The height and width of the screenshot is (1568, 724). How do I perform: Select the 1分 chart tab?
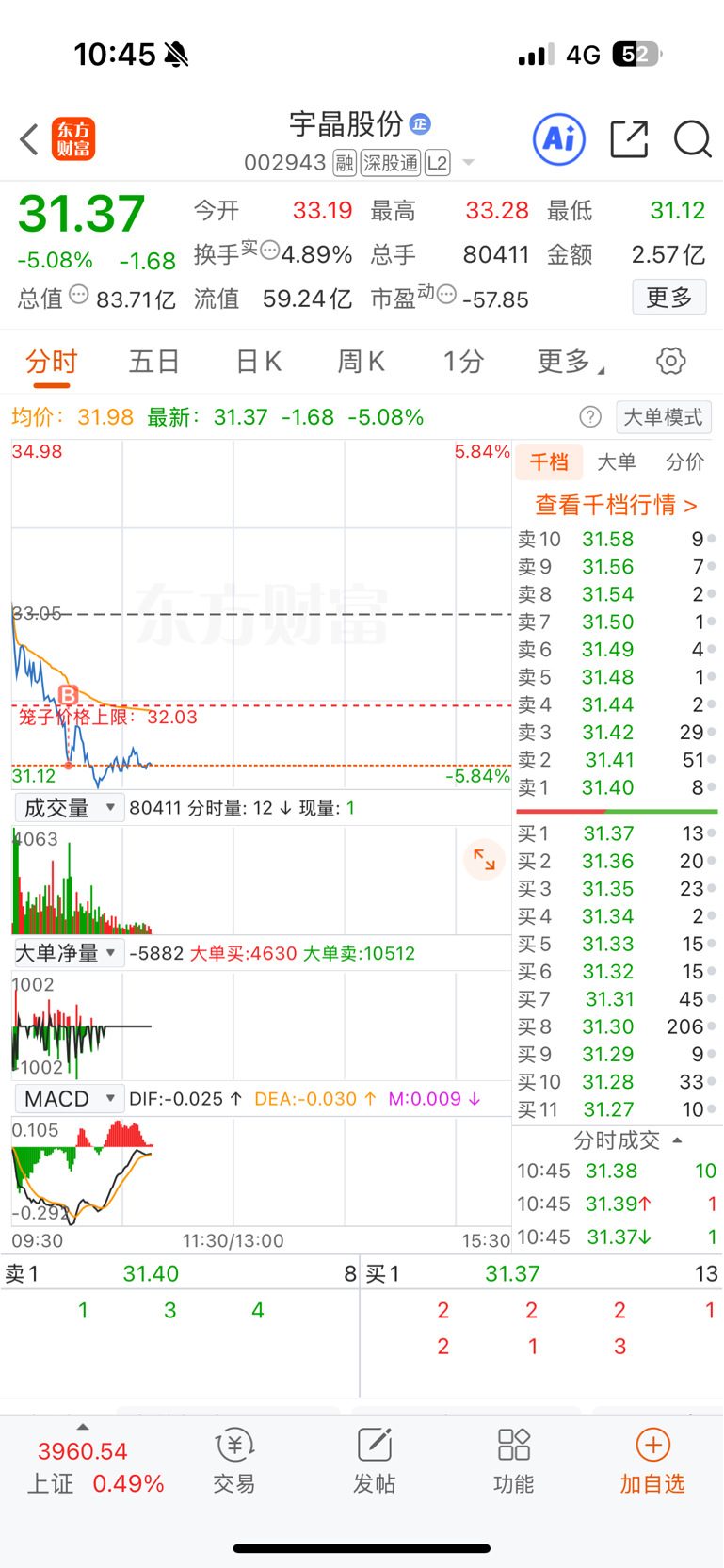point(463,361)
